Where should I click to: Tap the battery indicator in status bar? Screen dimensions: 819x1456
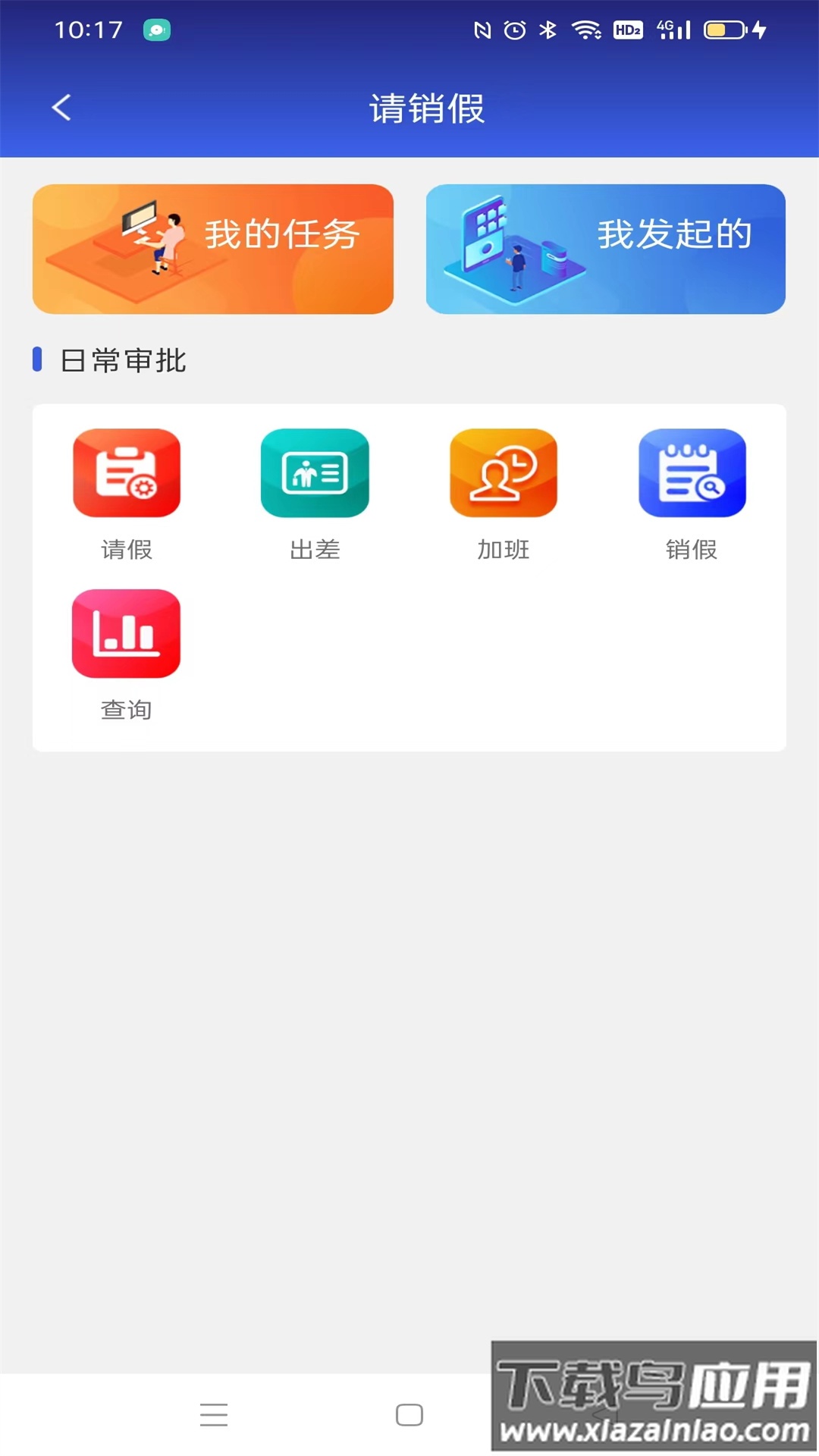(726, 30)
